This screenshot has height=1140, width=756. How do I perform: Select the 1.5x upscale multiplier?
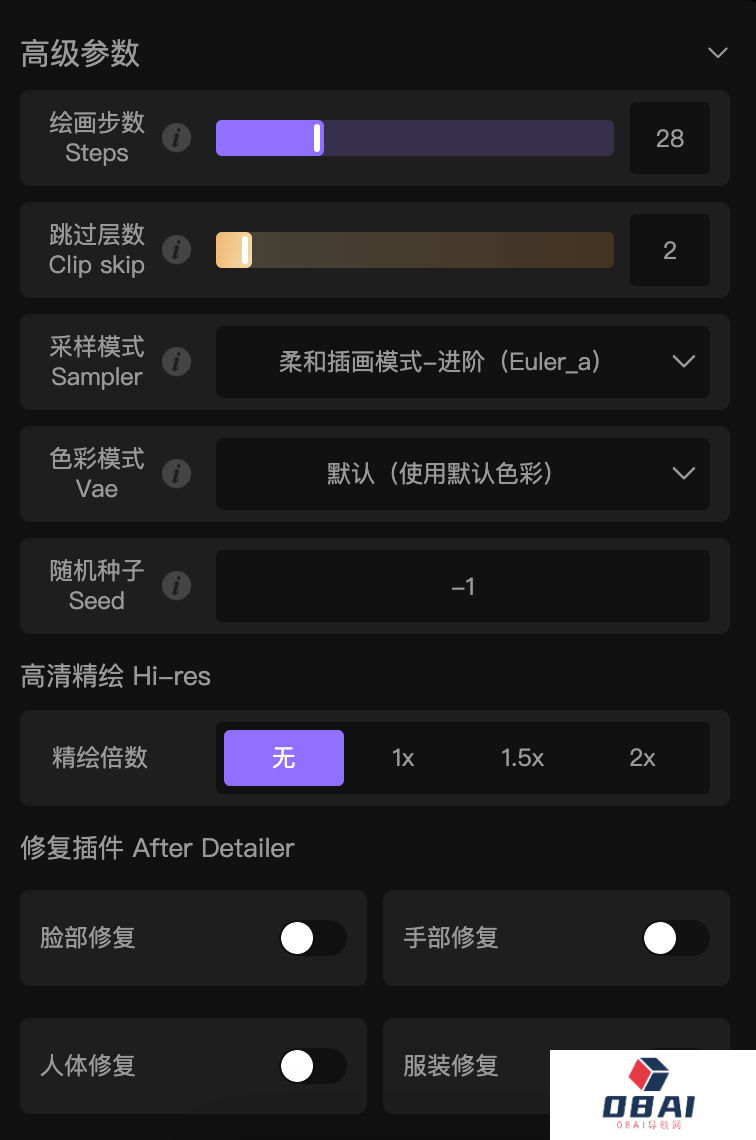522,758
